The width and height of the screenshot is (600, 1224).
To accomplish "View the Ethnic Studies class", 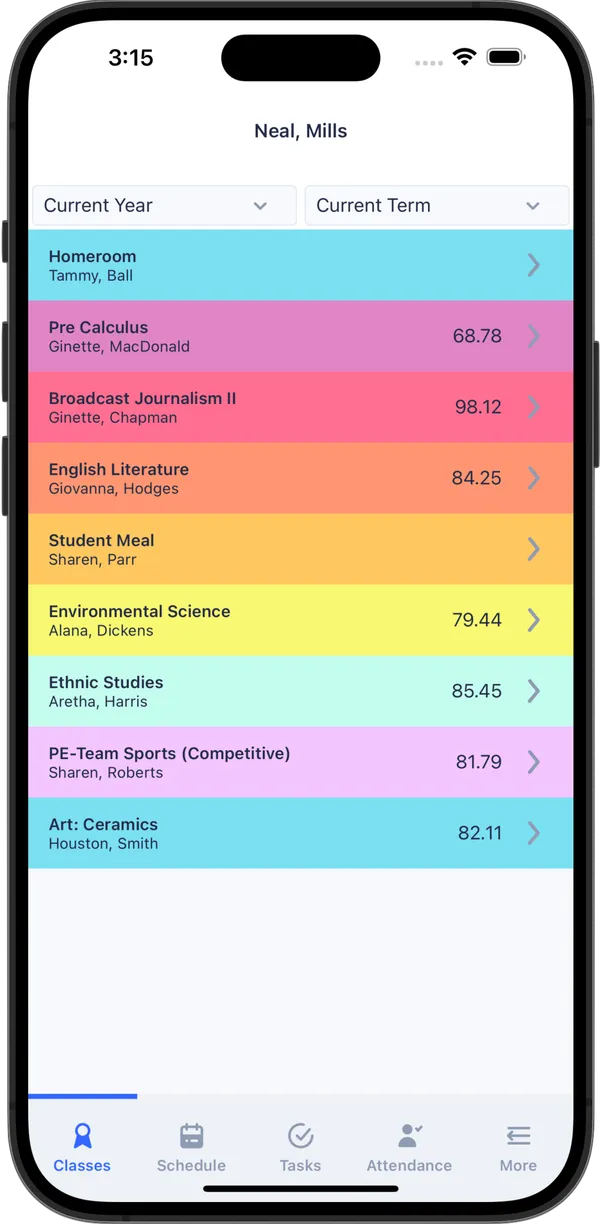I will click(300, 691).
